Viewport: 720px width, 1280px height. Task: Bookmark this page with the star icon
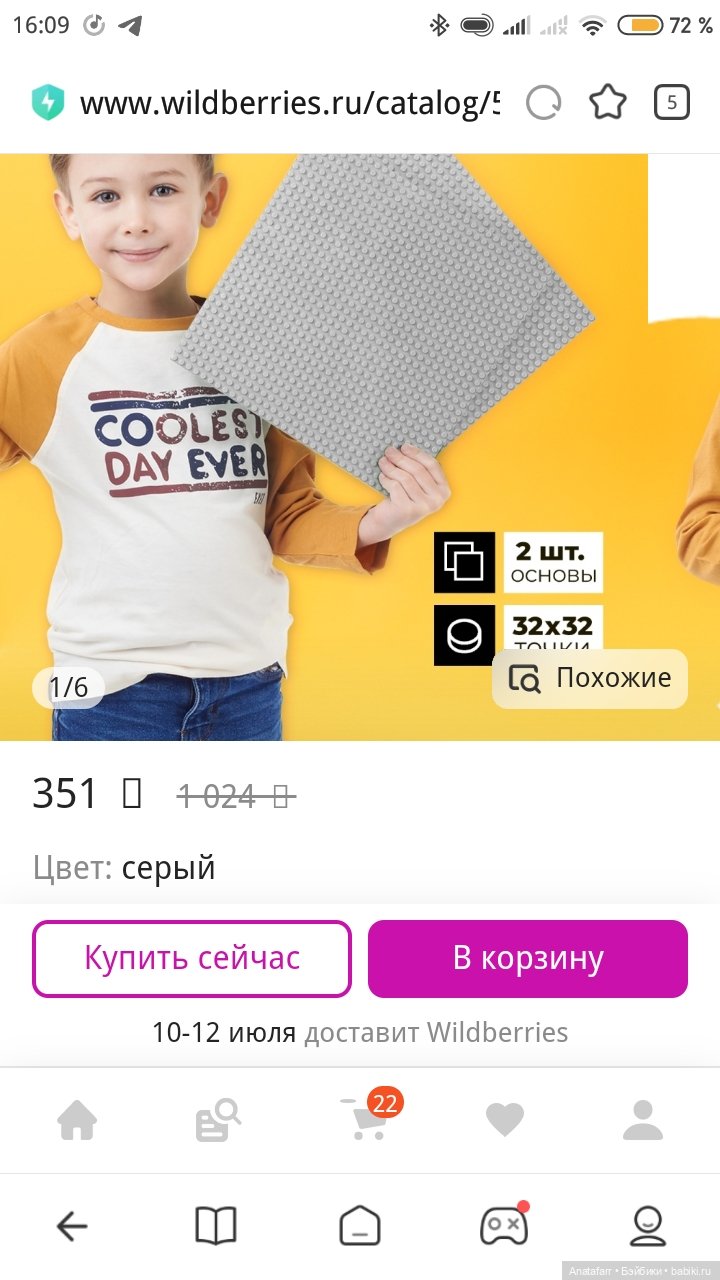click(607, 103)
